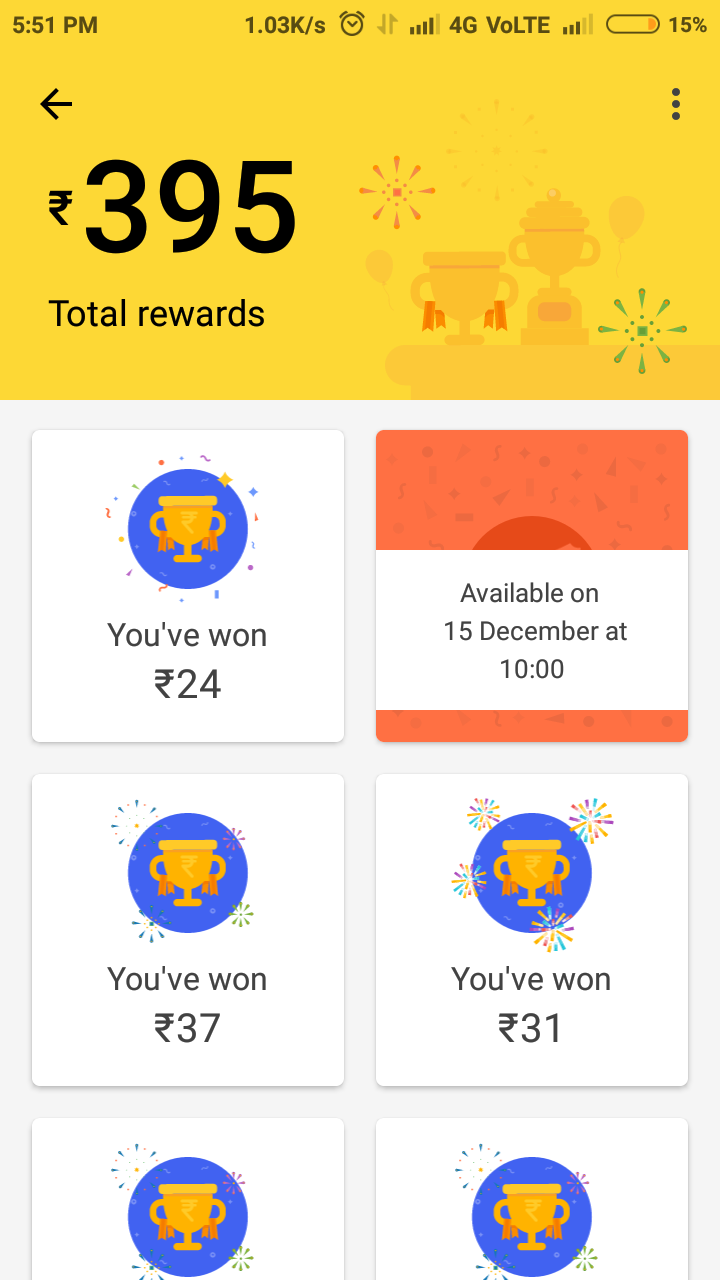Image resolution: width=720 pixels, height=1280 pixels.
Task: Open the ₹31 reward card
Action: pos(532,930)
